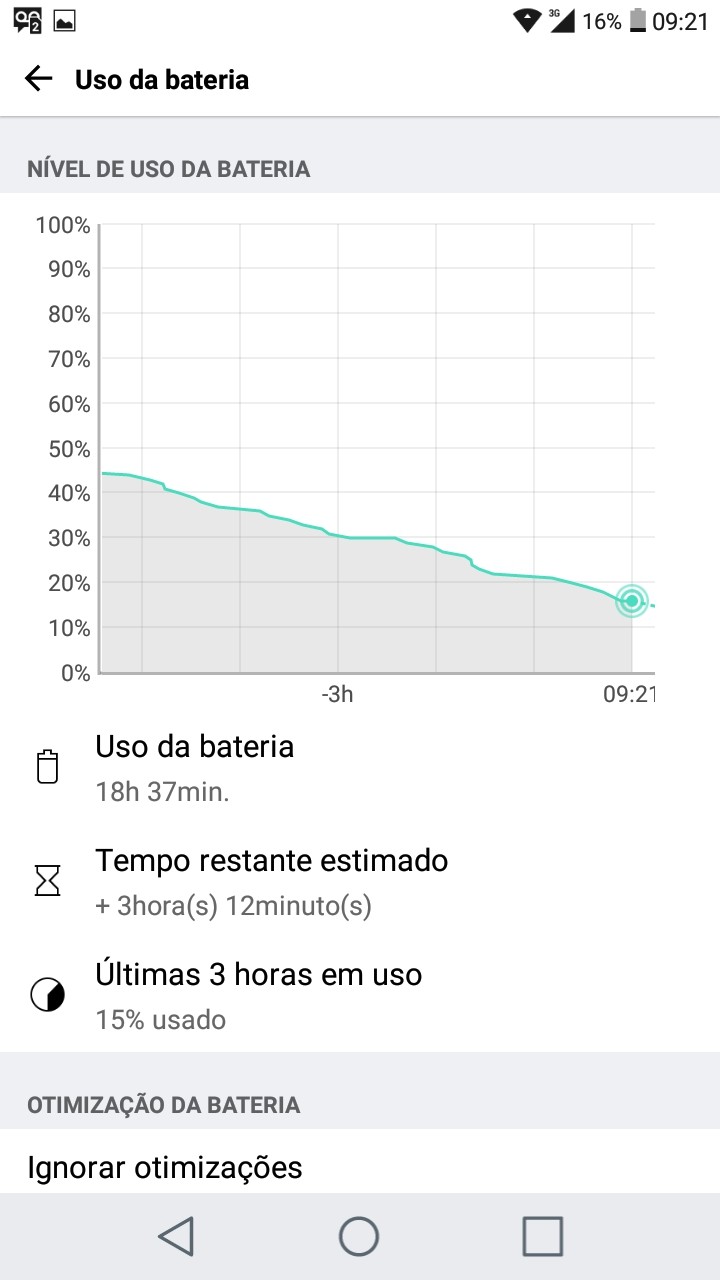Tap the system back triangle
Viewport: 720px width, 1280px height.
176,1236
